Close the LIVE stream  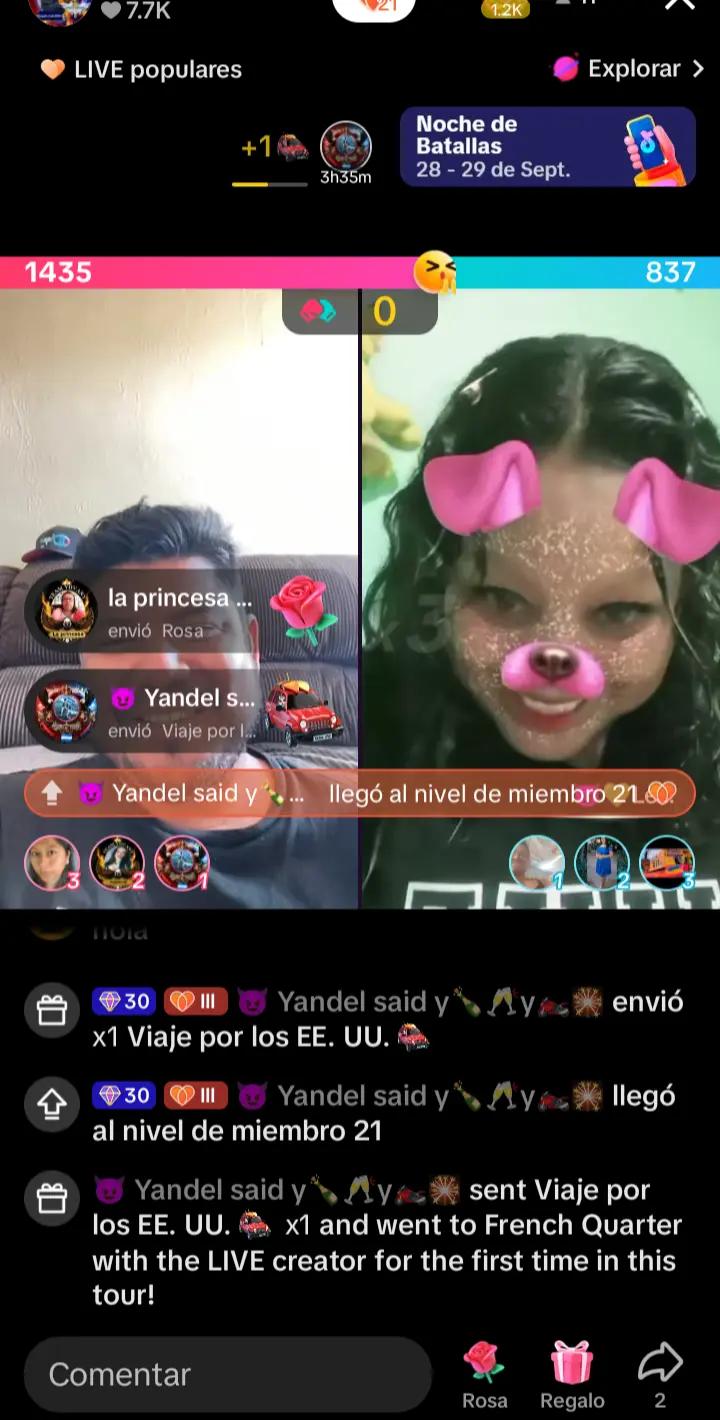(680, 4)
